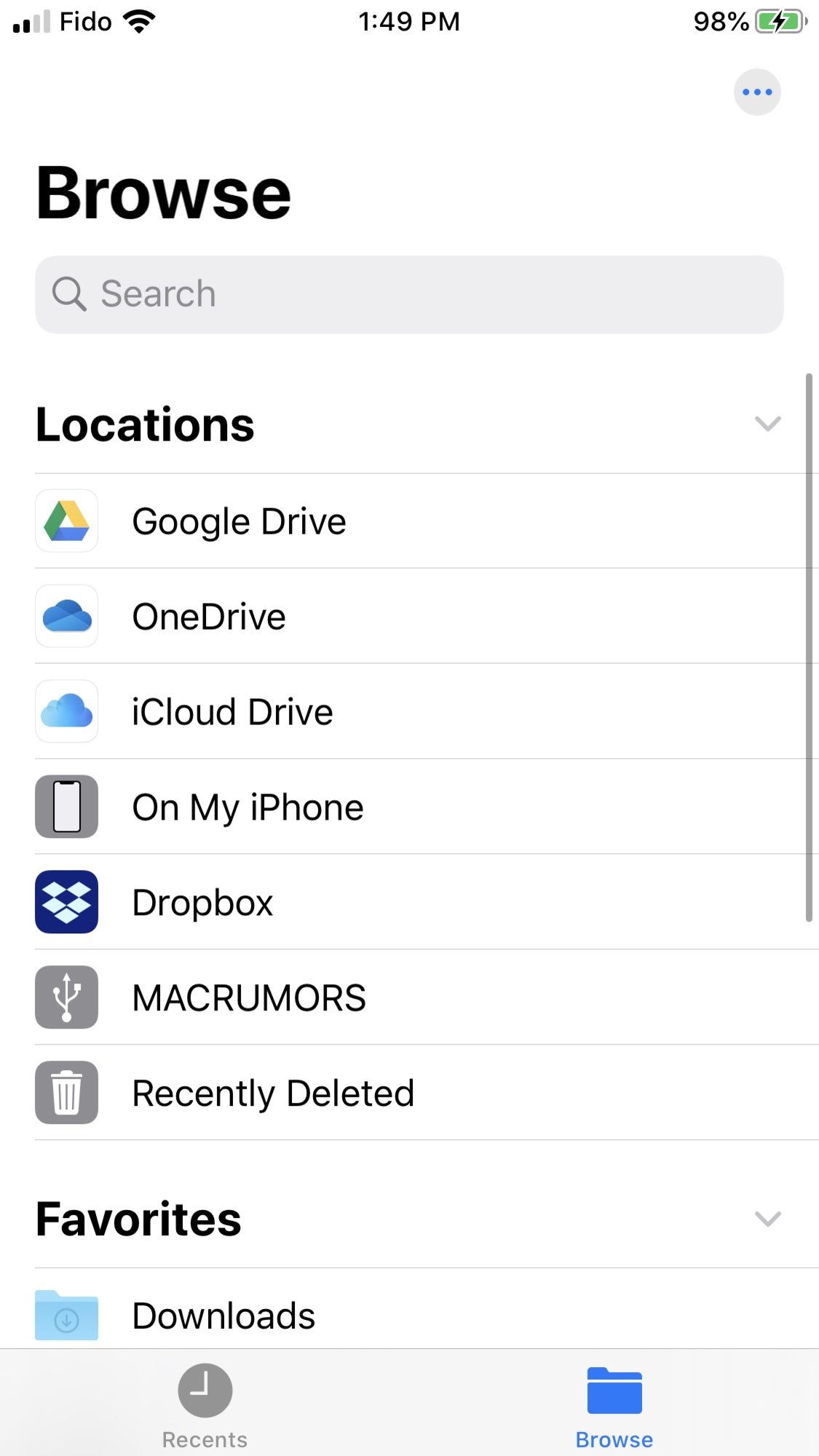Open Google Drive location
The image size is (819, 1456).
coord(239,521)
